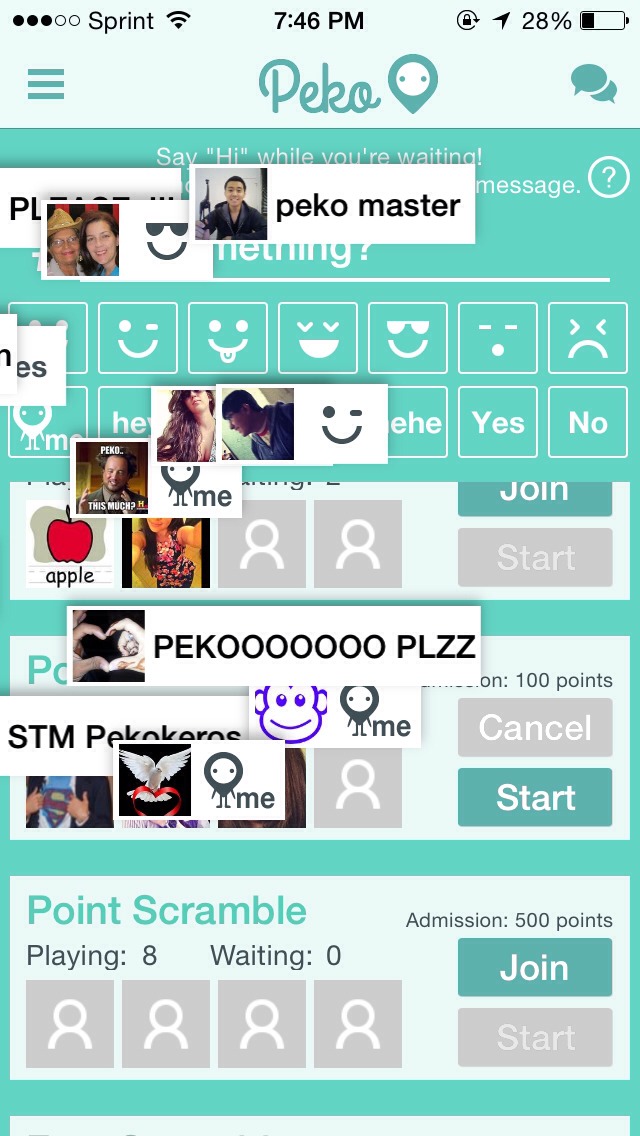Send the surprised dot-mouth emoticon
The image size is (640, 1136).
498,338
